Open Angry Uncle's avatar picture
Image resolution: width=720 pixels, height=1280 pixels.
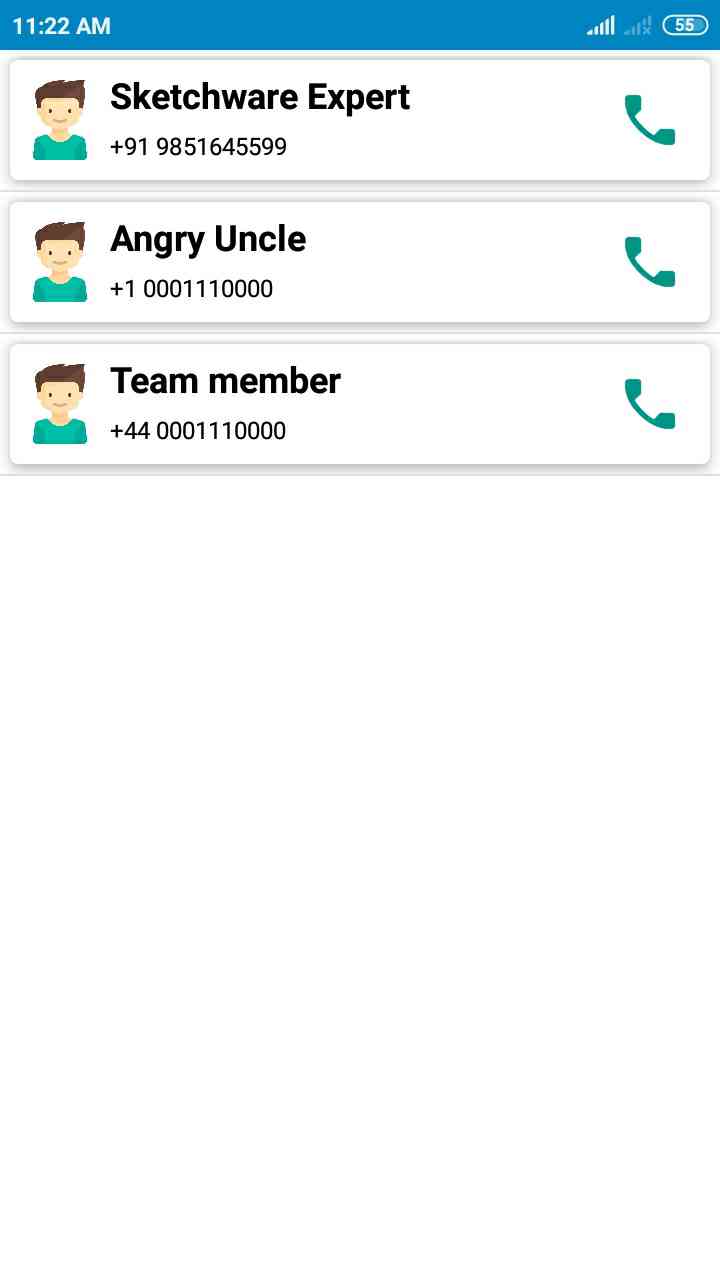[x=60, y=261]
